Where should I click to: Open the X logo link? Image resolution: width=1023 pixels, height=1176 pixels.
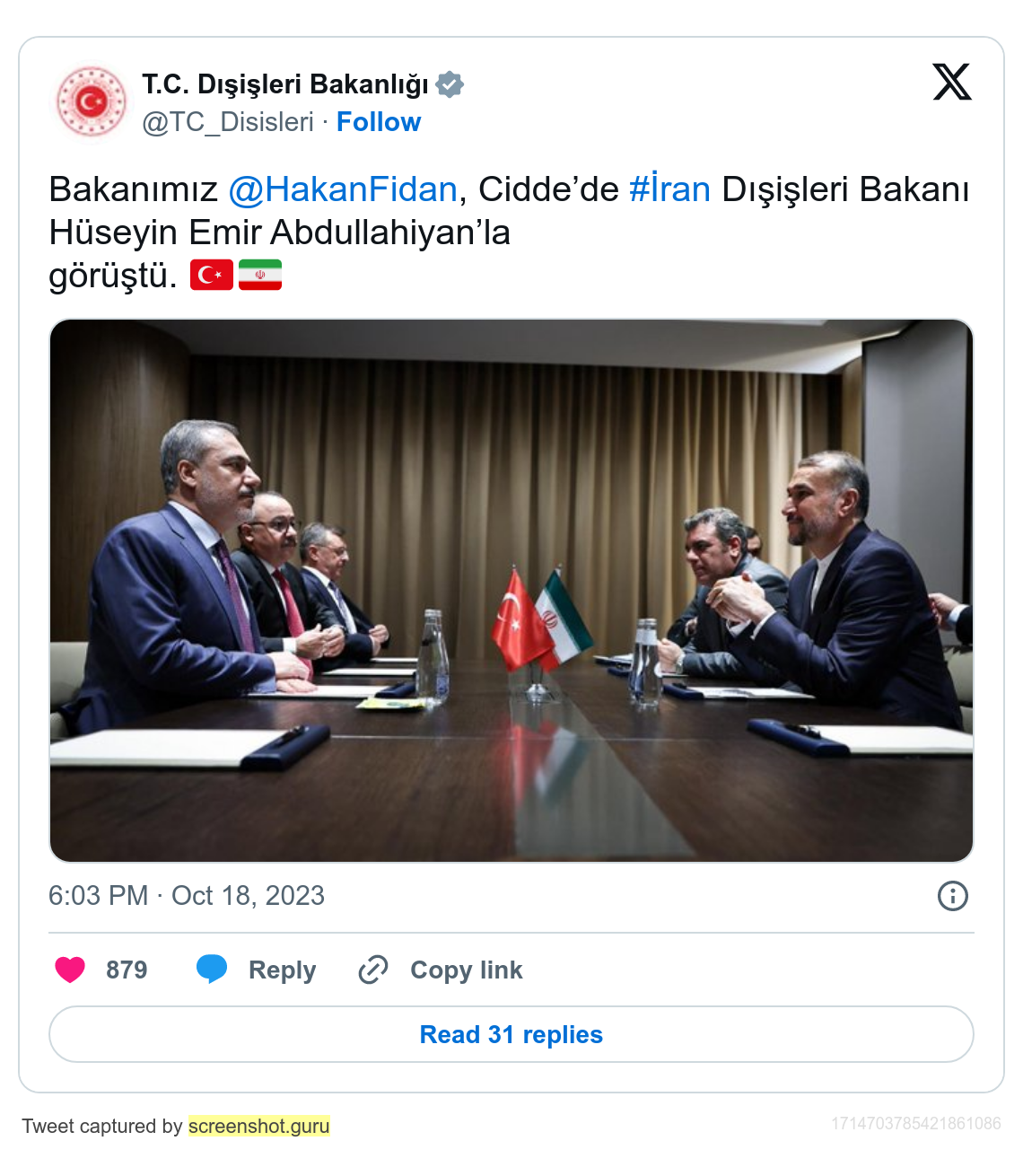click(x=951, y=83)
